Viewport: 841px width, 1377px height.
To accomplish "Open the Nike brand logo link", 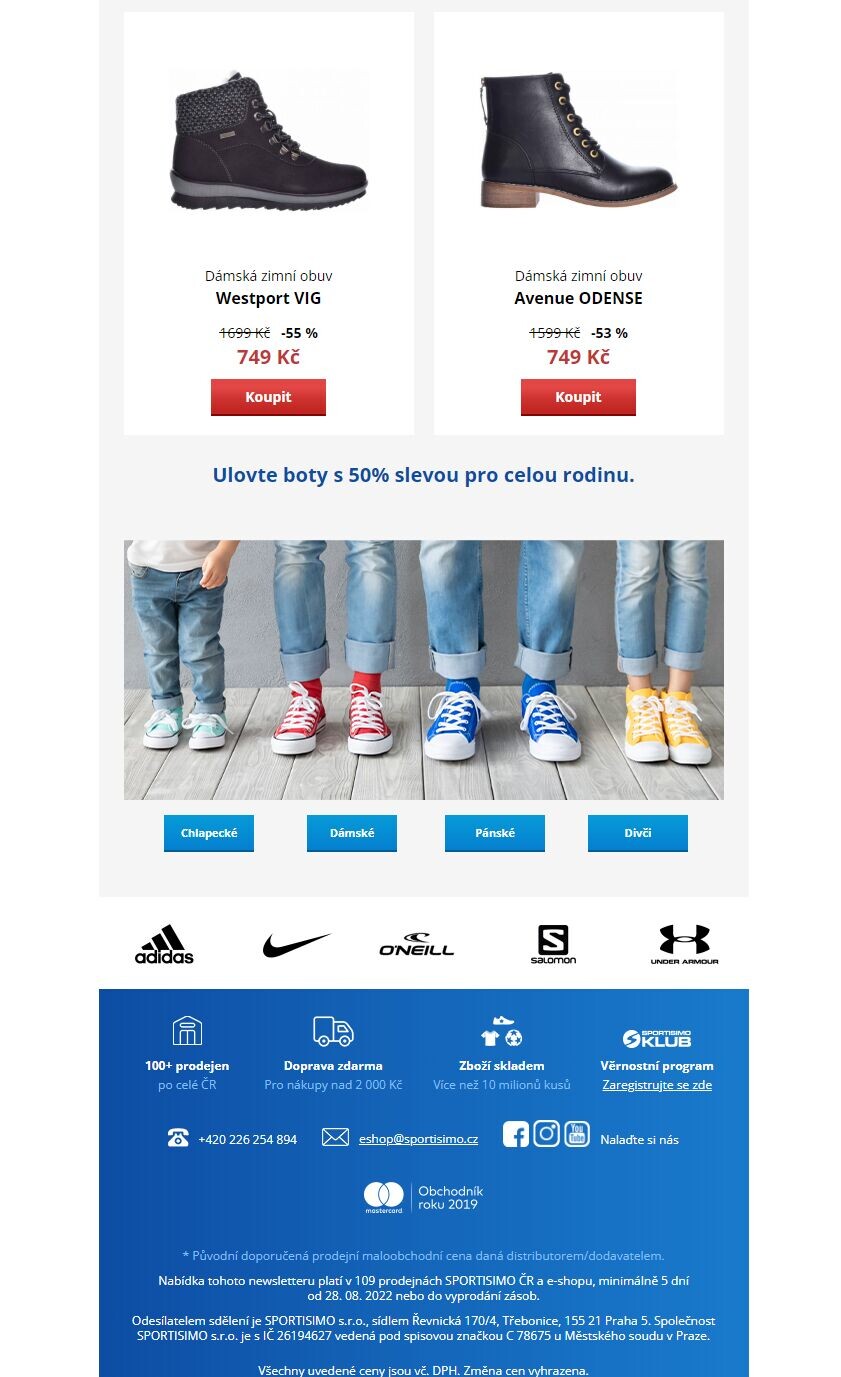I will pyautogui.click(x=296, y=945).
